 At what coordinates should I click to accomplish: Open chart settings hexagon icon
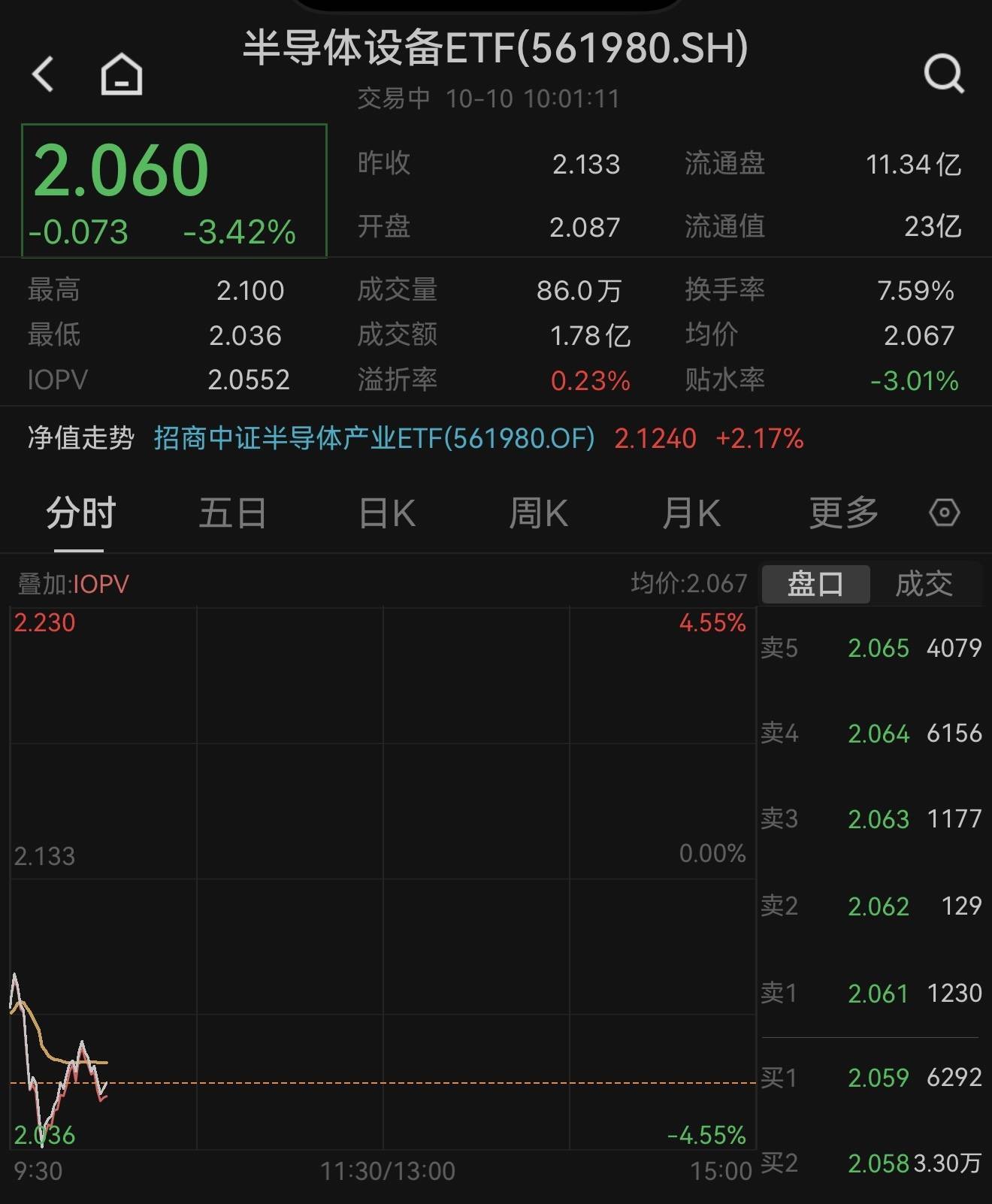click(x=944, y=513)
